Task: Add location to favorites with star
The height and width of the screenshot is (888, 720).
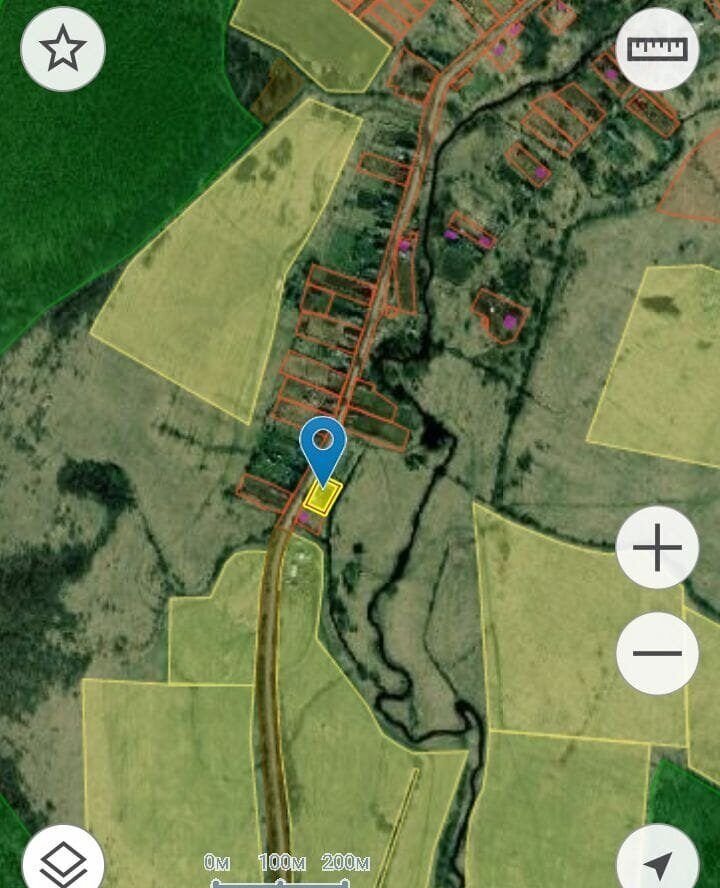Action: point(63,49)
